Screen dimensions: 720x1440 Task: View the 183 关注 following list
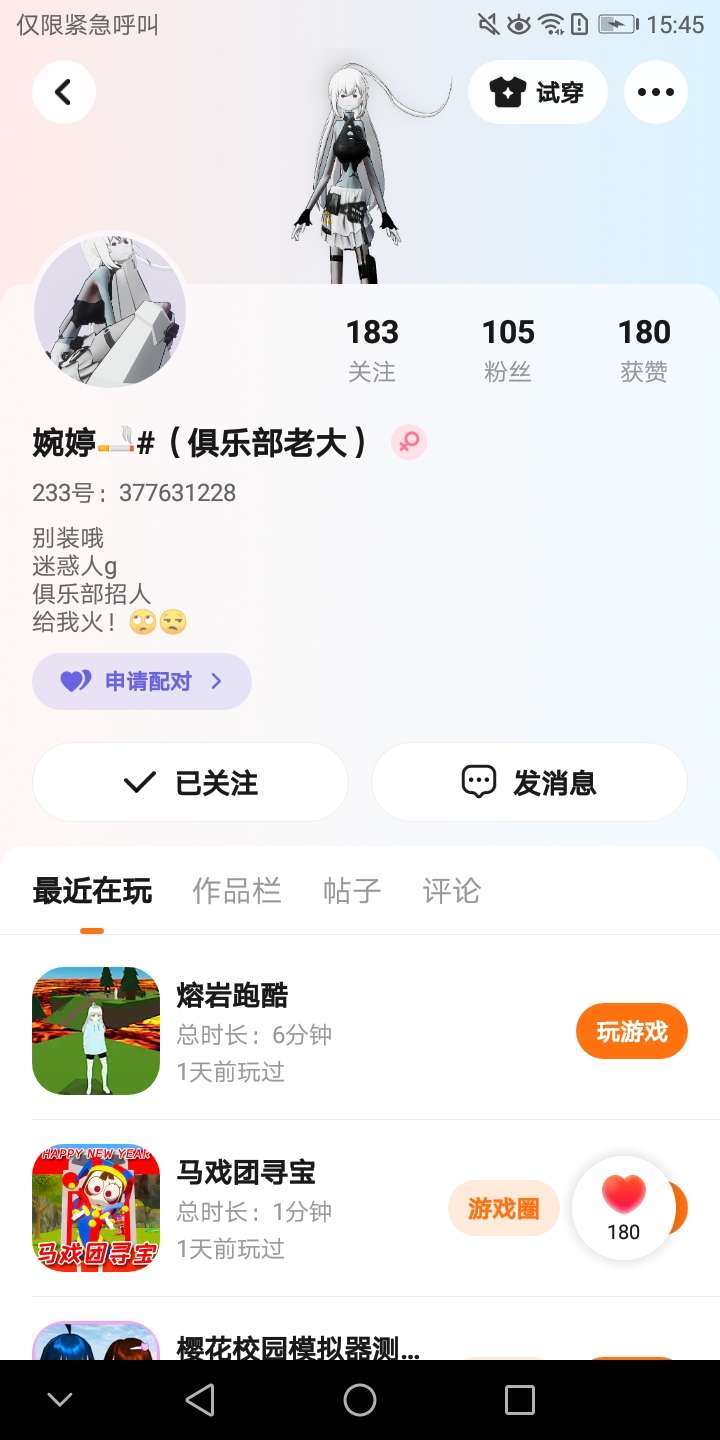pos(372,350)
